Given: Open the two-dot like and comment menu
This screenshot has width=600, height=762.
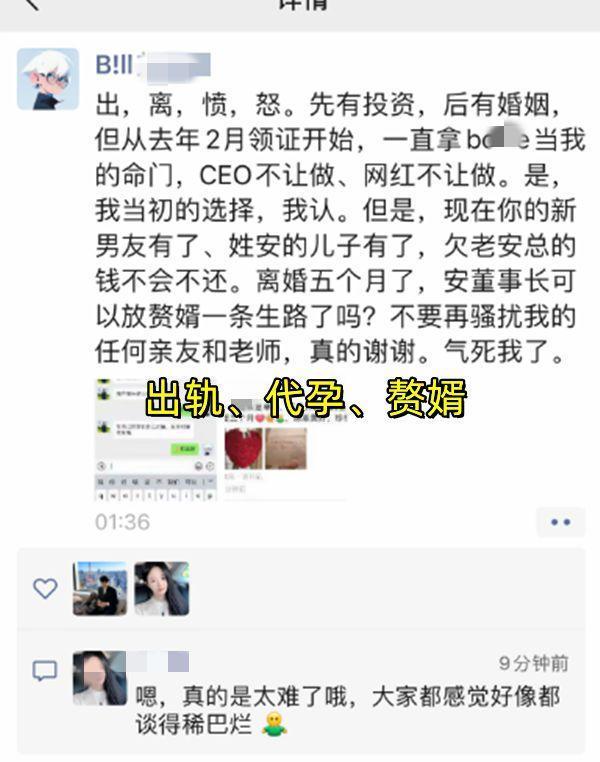Looking at the screenshot, I should [x=560, y=521].
